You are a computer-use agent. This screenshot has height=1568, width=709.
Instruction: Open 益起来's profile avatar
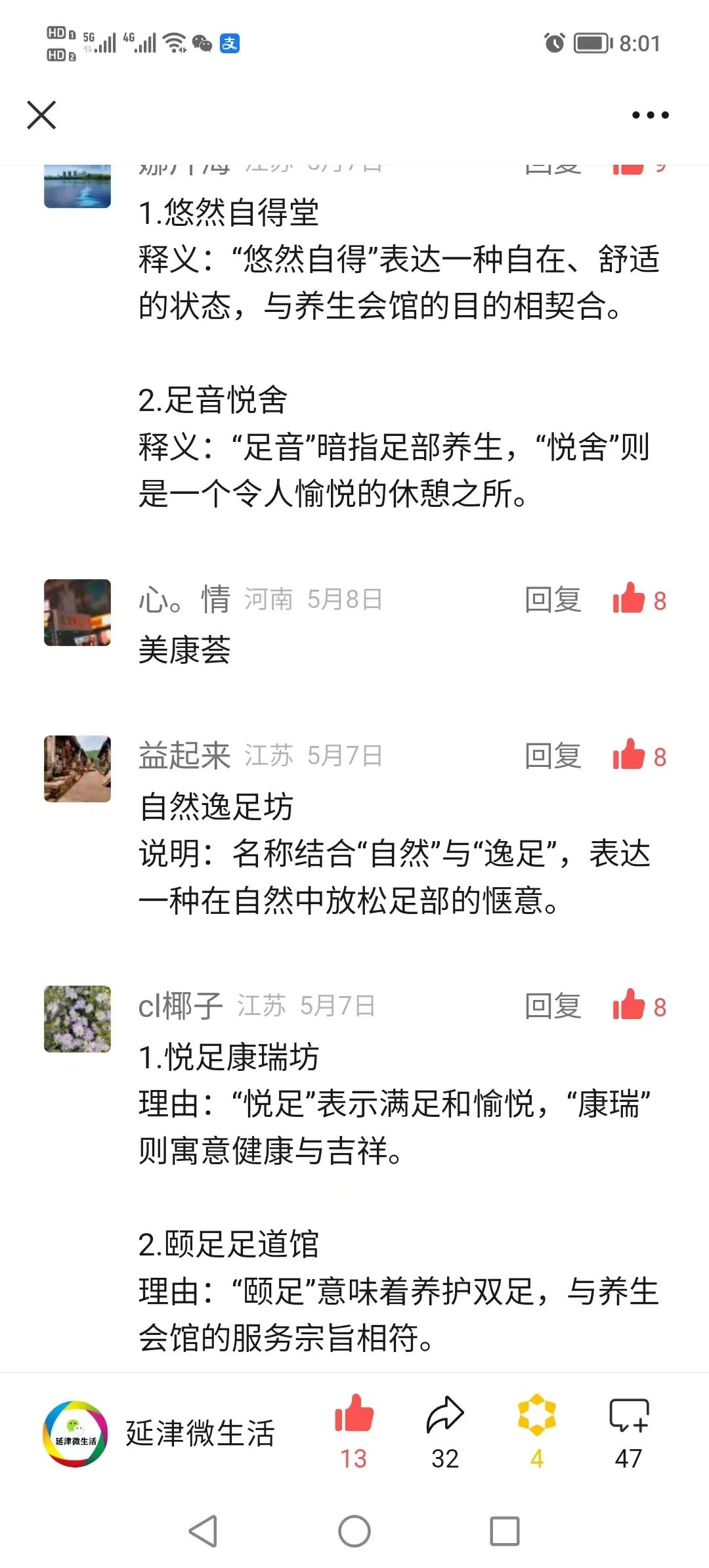77,769
